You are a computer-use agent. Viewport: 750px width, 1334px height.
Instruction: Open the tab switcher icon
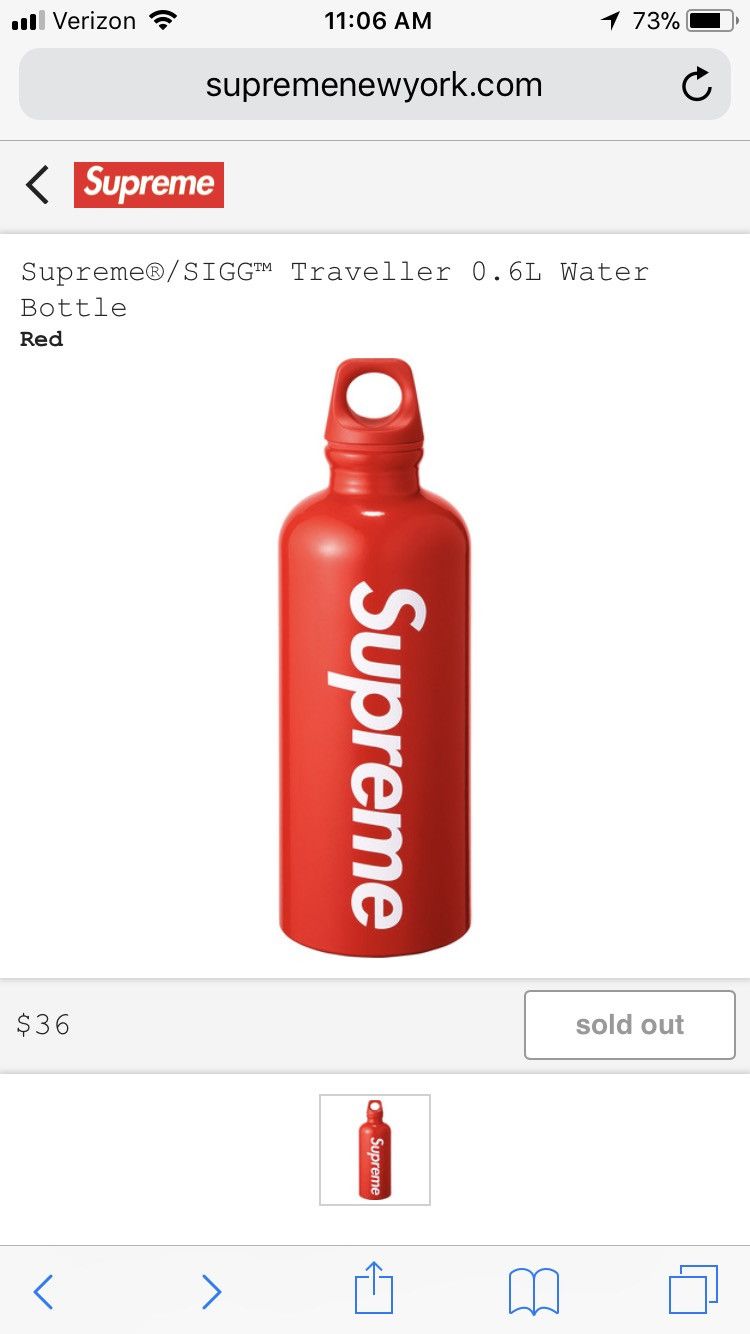692,1292
